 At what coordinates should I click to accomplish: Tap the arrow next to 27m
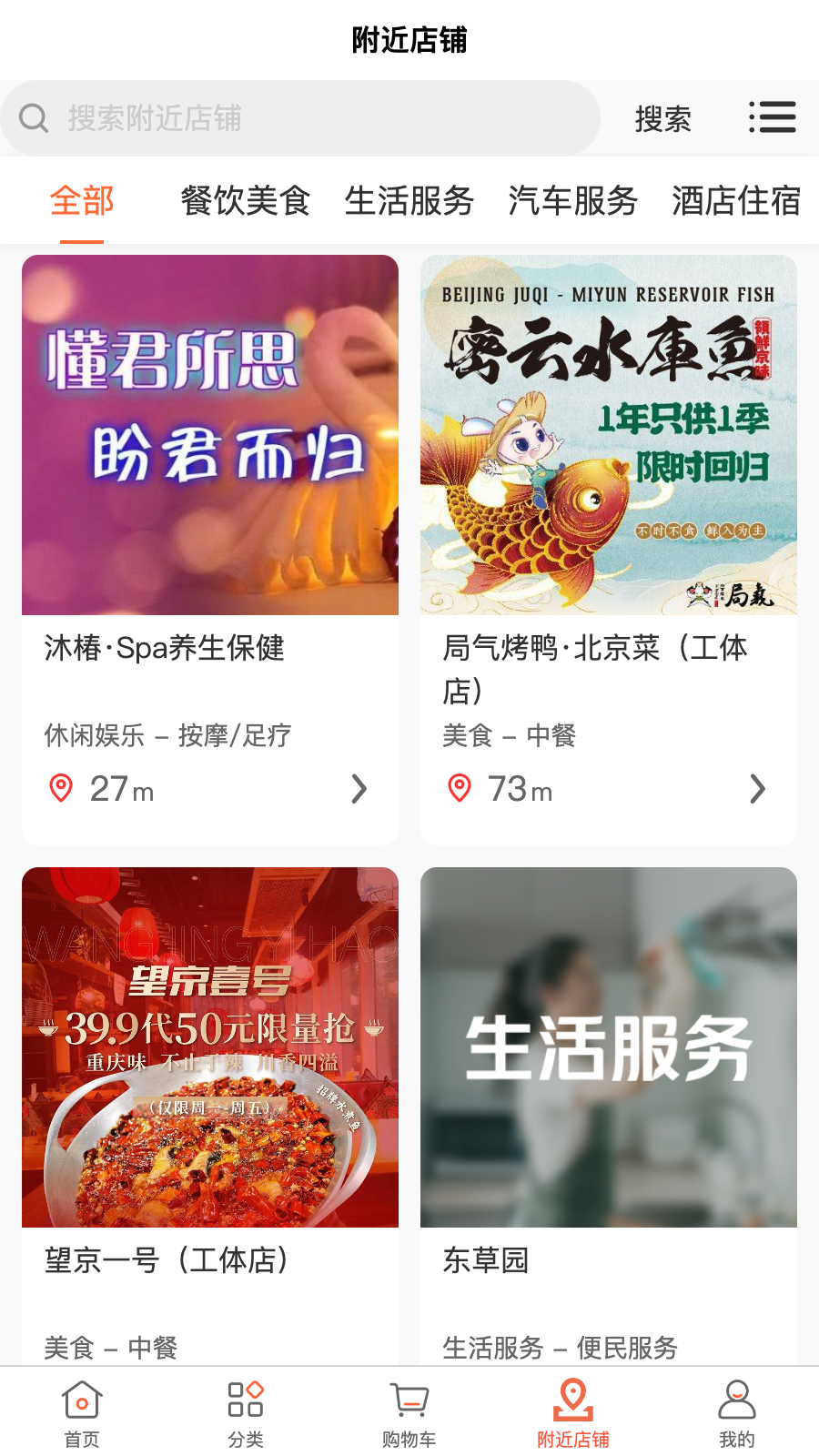pos(359,789)
